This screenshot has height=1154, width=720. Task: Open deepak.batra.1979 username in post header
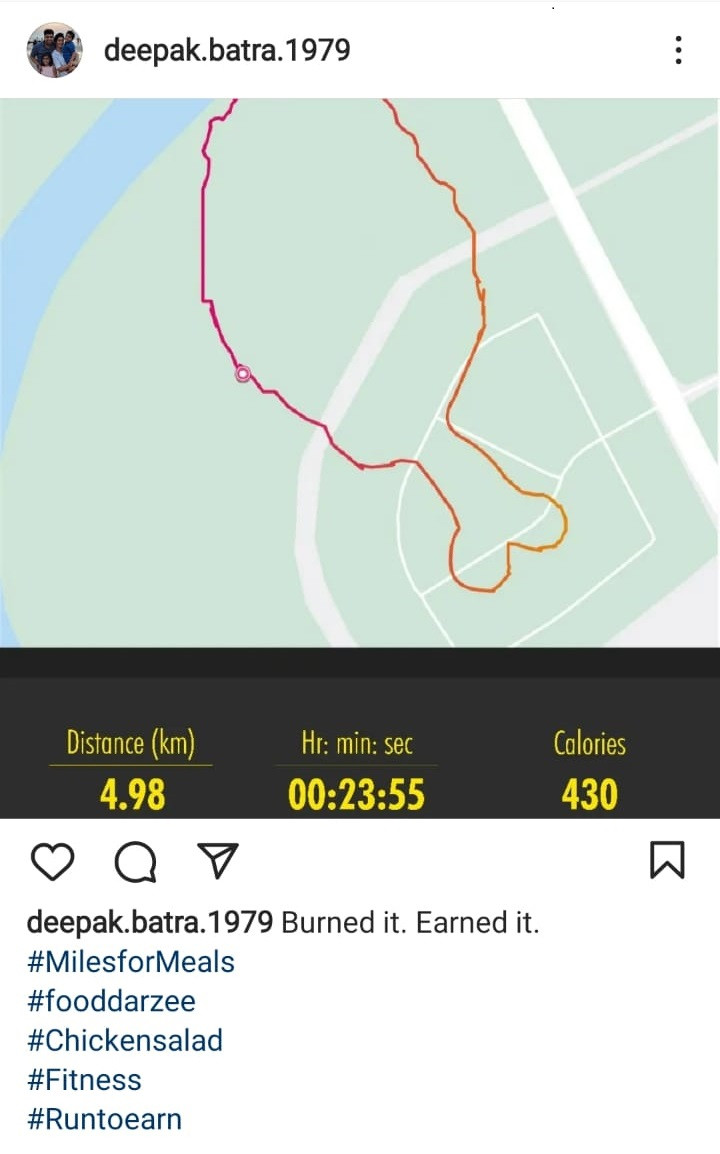227,50
